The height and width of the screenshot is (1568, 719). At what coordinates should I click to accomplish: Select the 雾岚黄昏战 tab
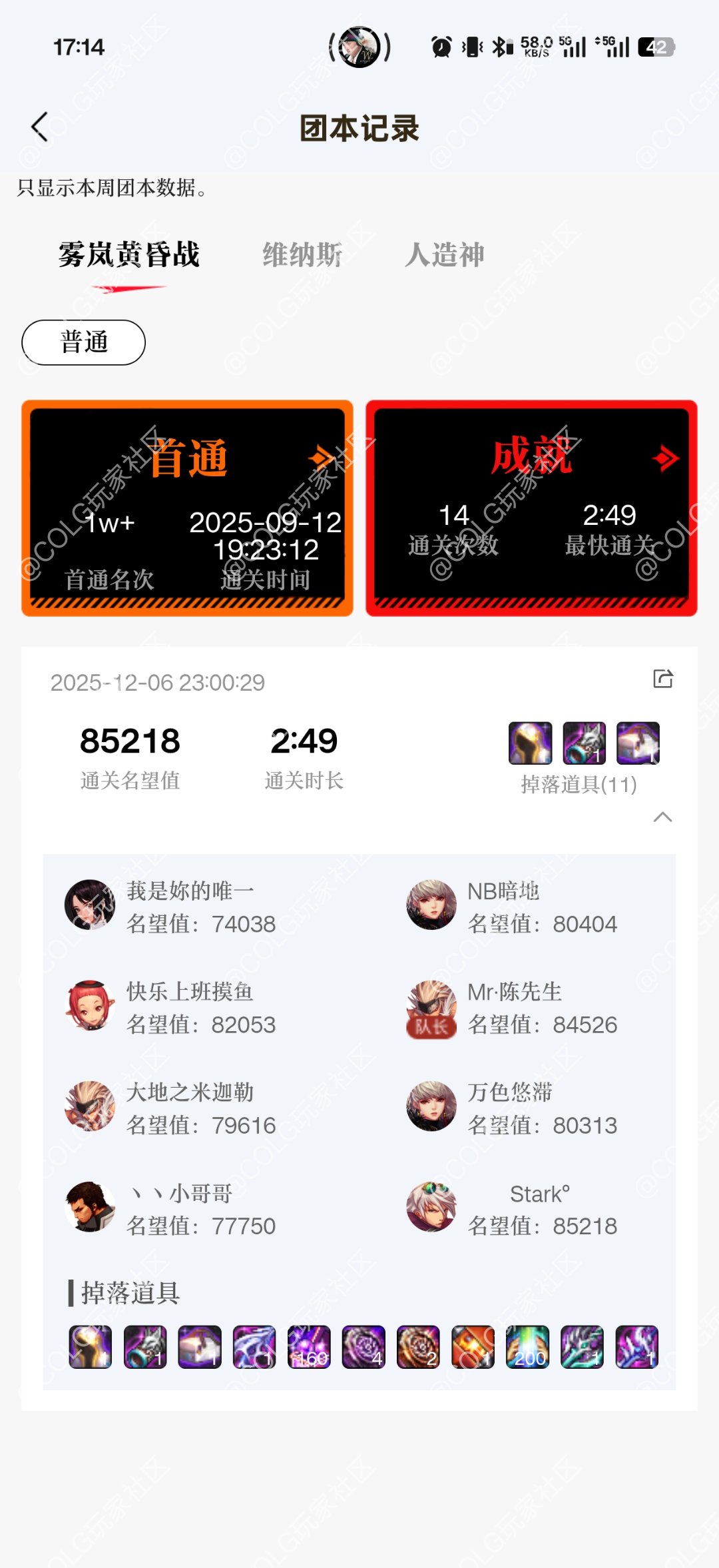pyautogui.click(x=129, y=255)
